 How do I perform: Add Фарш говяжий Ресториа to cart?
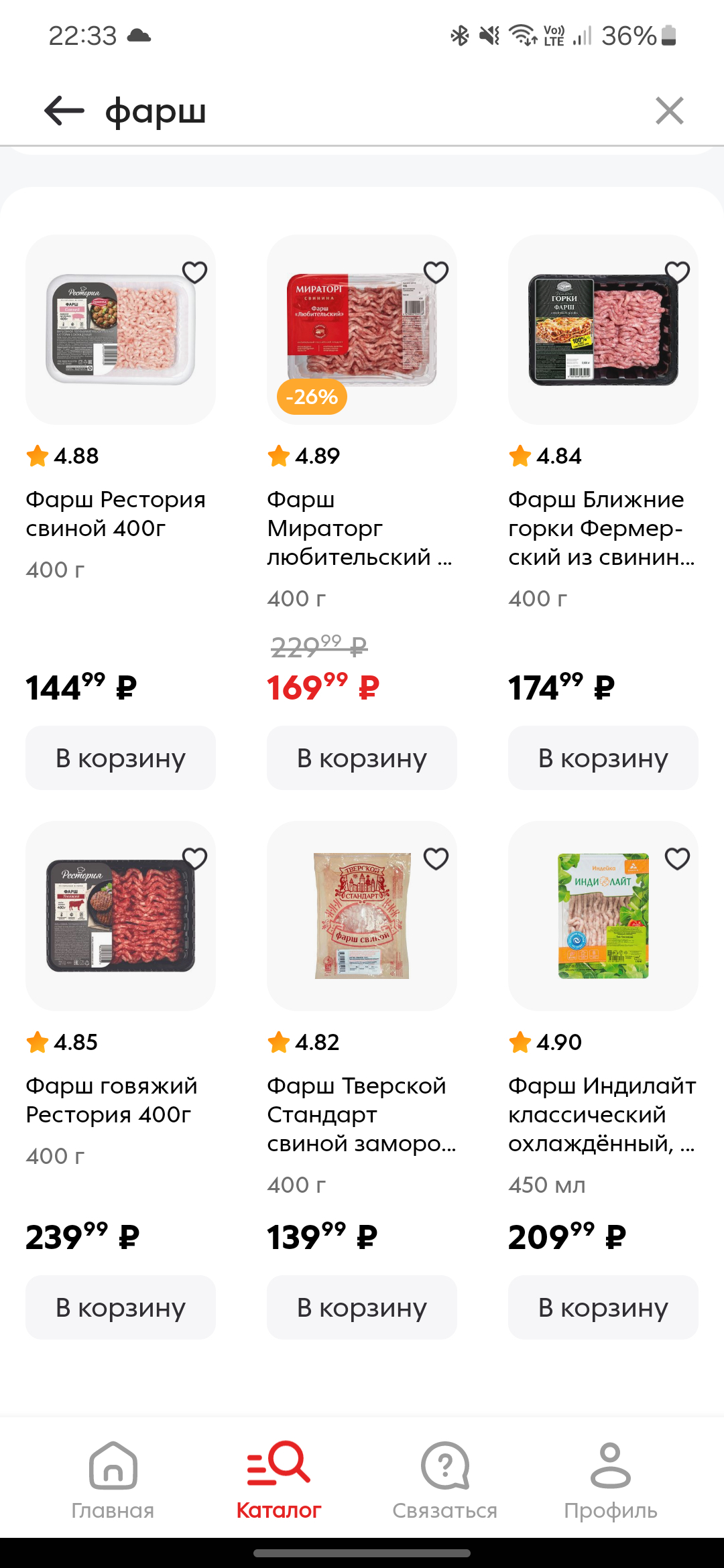tap(121, 1307)
